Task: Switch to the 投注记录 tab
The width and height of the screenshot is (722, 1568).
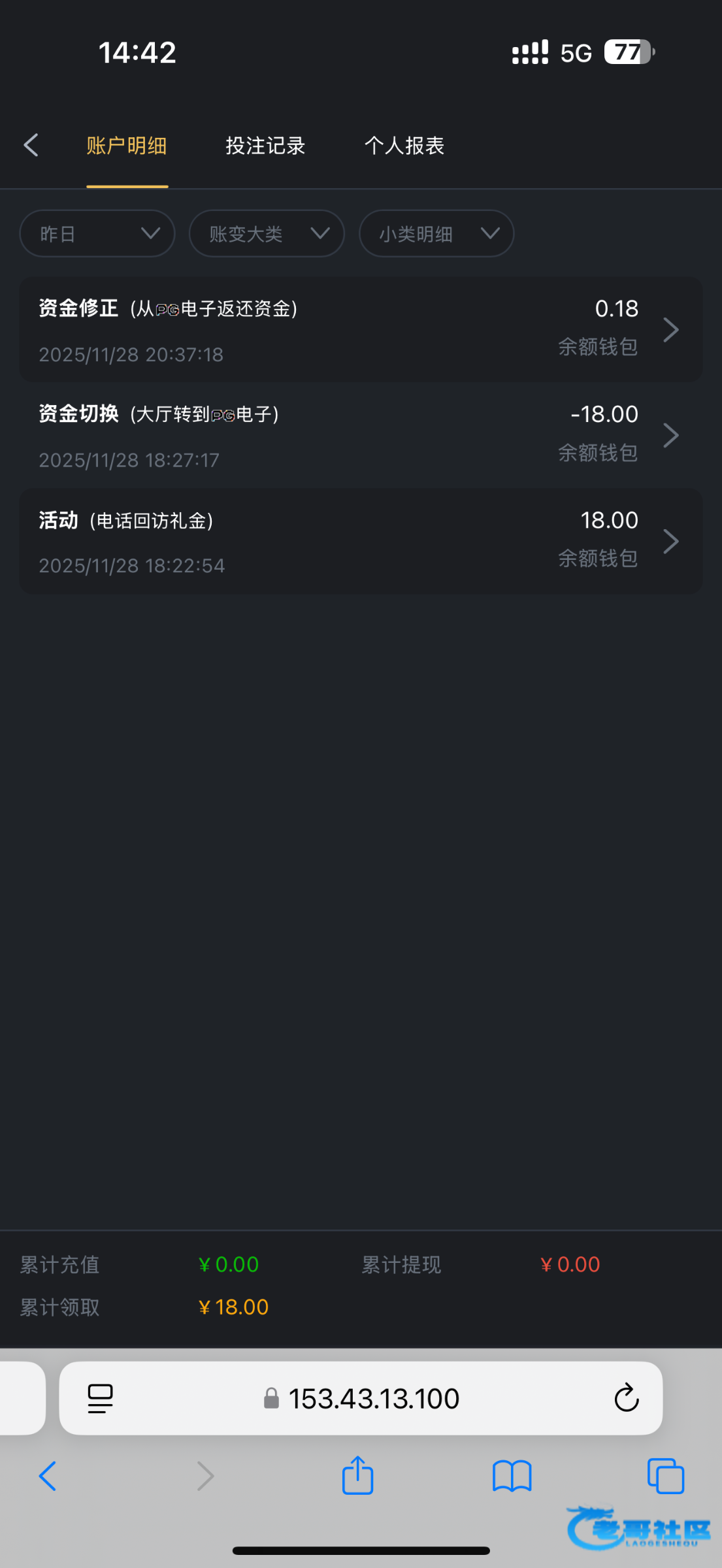Action: click(x=265, y=146)
